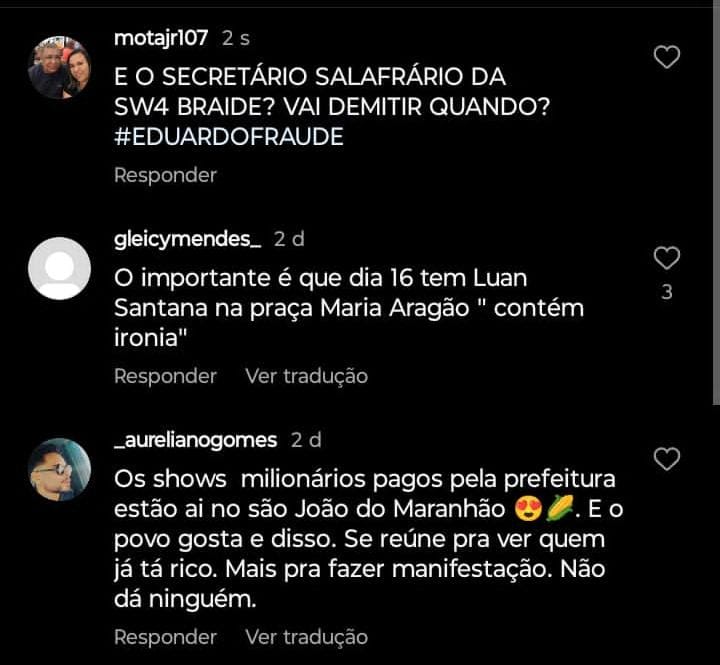Like gleicymendes_'s comment about Luan Santana
Viewport: 720px width, 665px height.
(666, 259)
